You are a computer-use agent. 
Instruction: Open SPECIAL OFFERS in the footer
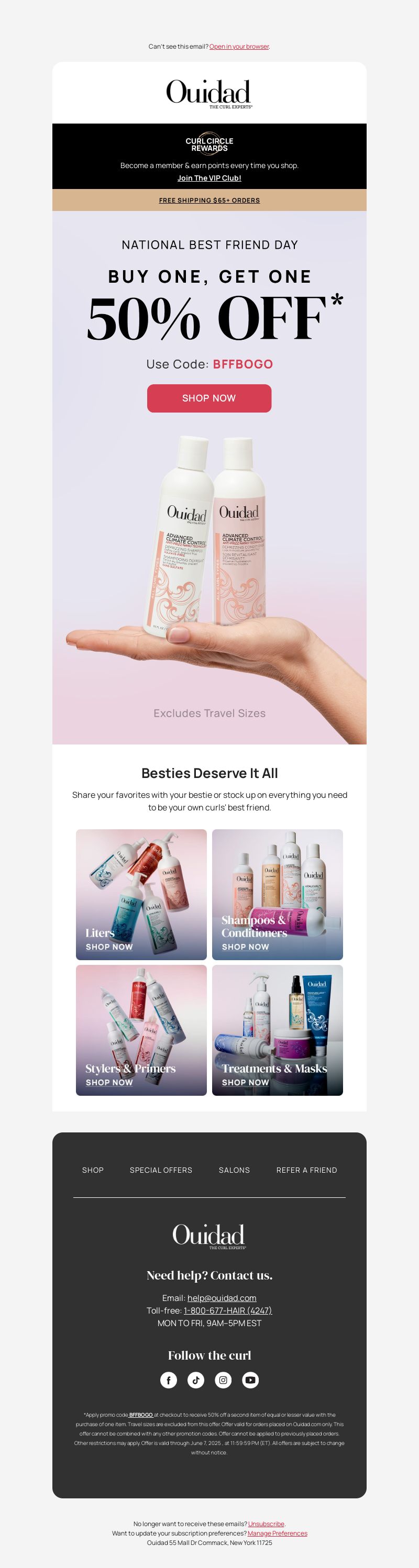[161, 1170]
